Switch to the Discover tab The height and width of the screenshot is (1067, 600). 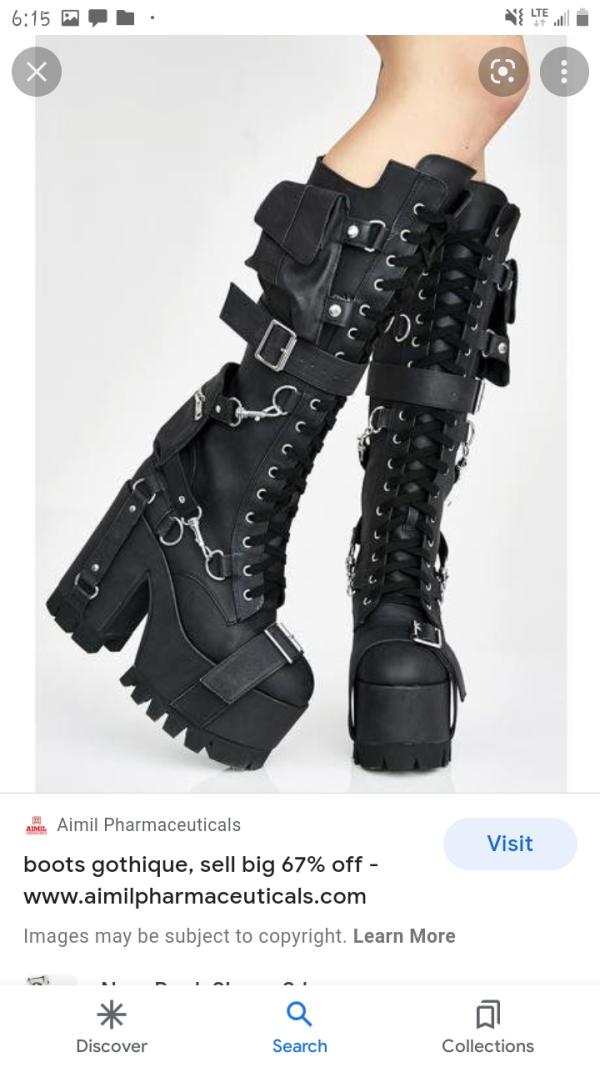[111, 1027]
